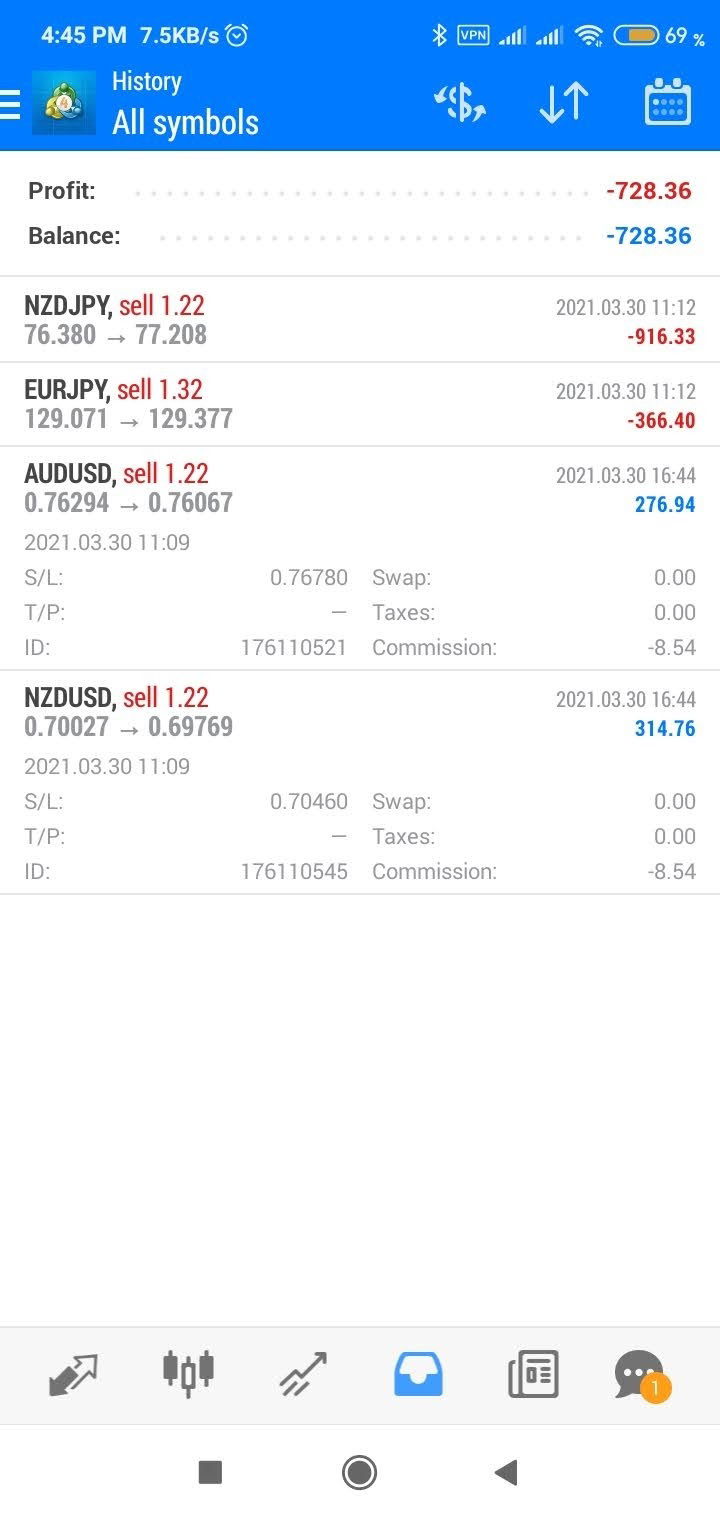The height and width of the screenshot is (1520, 720).
Task: Filter history by symbol
Action: tap(459, 103)
